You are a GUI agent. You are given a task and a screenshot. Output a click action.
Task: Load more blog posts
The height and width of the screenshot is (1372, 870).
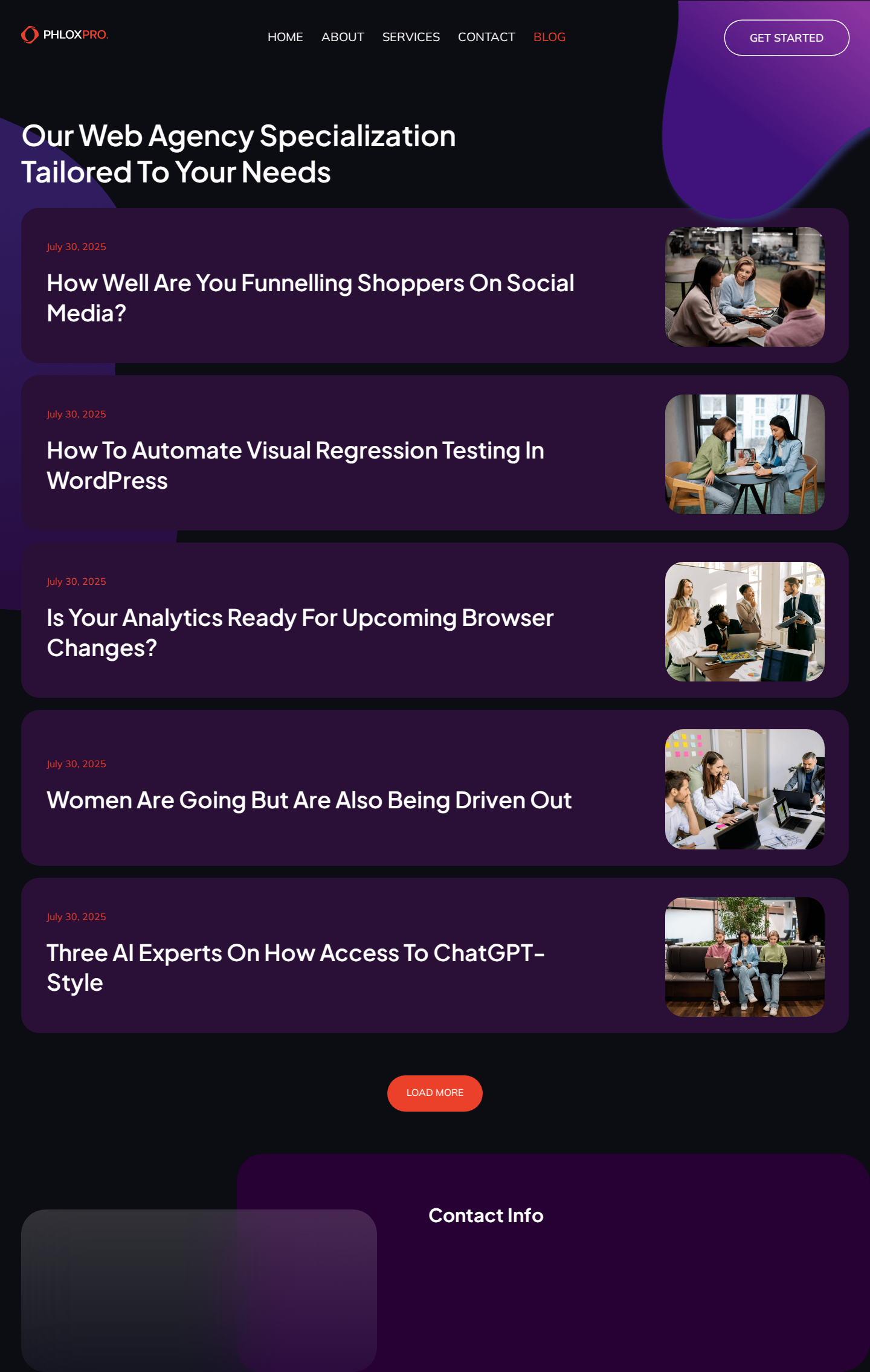click(x=434, y=1093)
